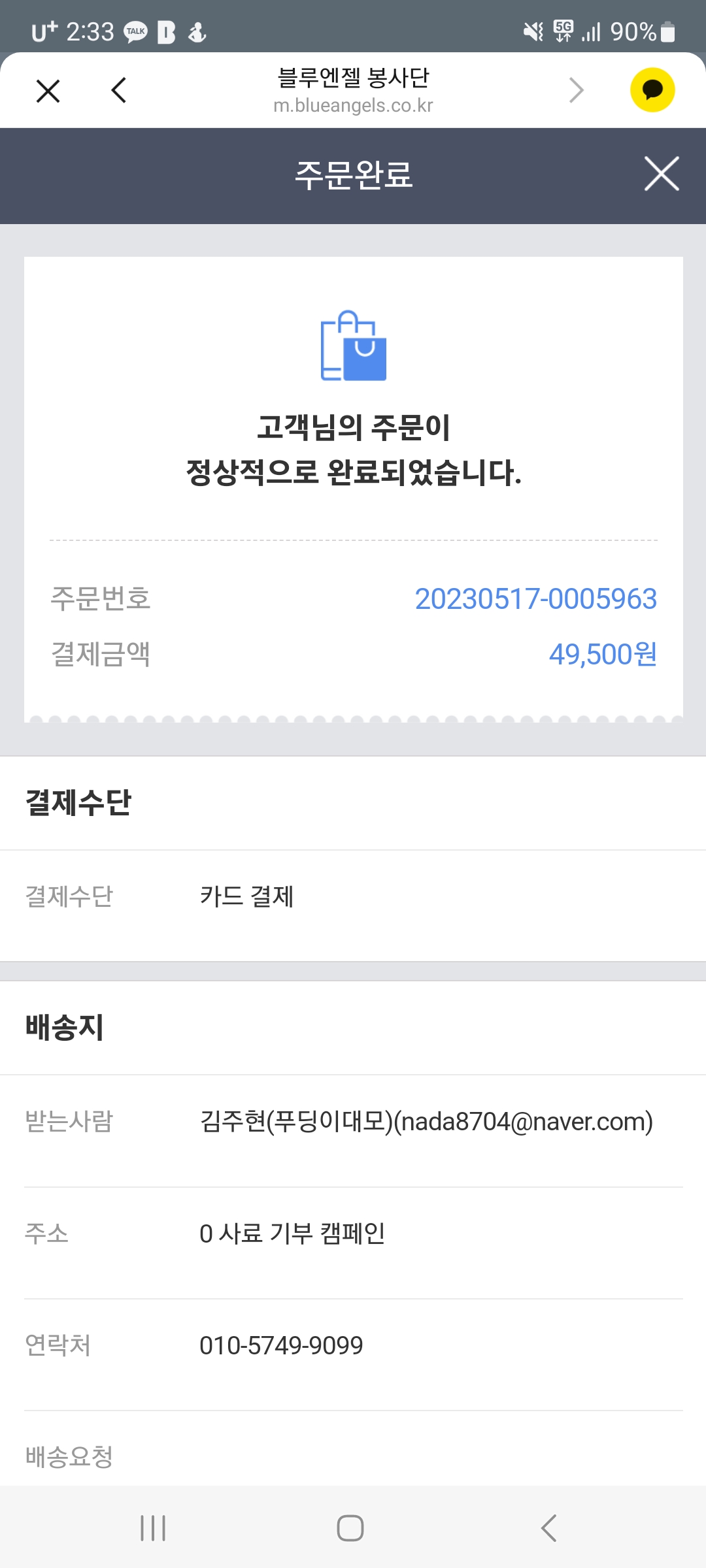Open order number 20230517-0005963
706x1568 pixels.
click(x=535, y=598)
